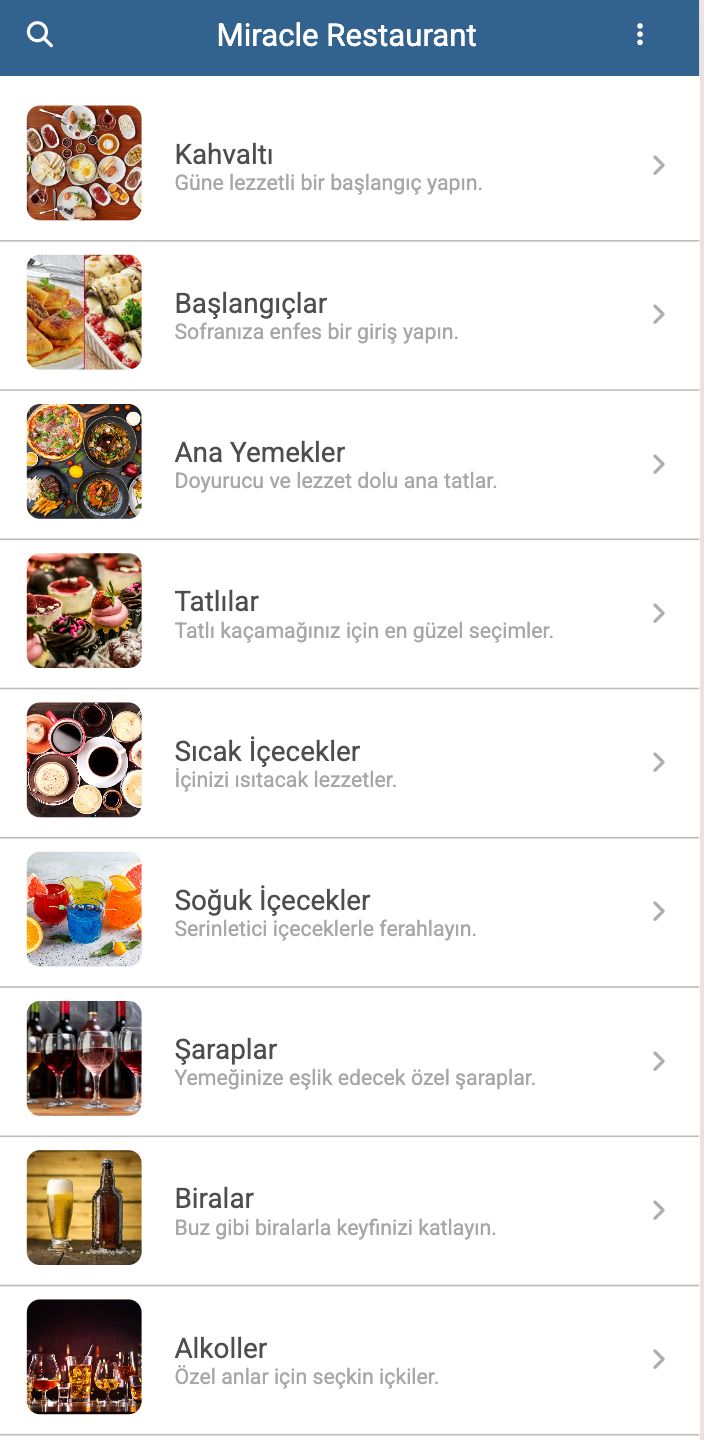Open the three-dot overflow menu
The image size is (704, 1440).
click(x=640, y=35)
